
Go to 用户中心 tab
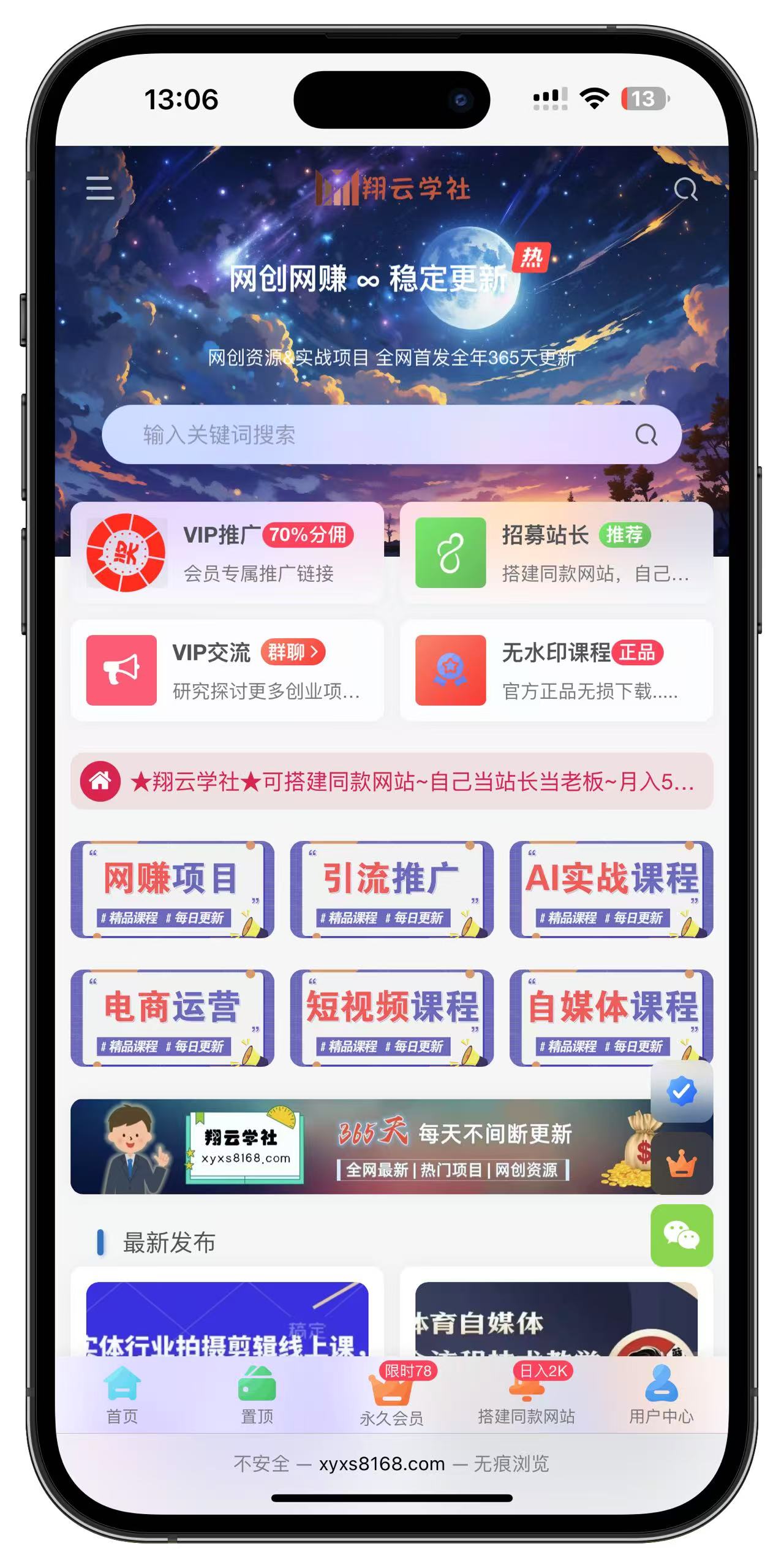point(661,1396)
